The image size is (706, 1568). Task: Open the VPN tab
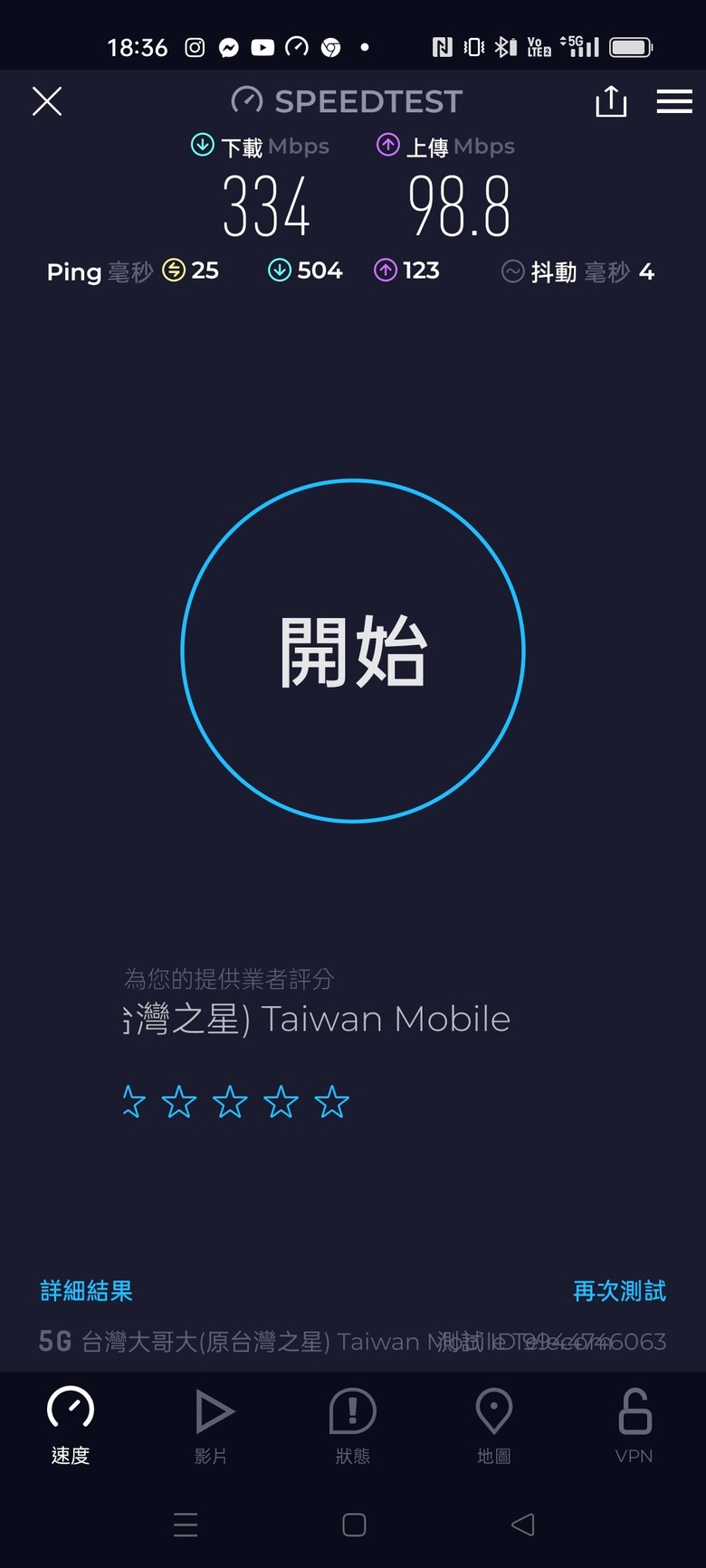pyautogui.click(x=634, y=1425)
